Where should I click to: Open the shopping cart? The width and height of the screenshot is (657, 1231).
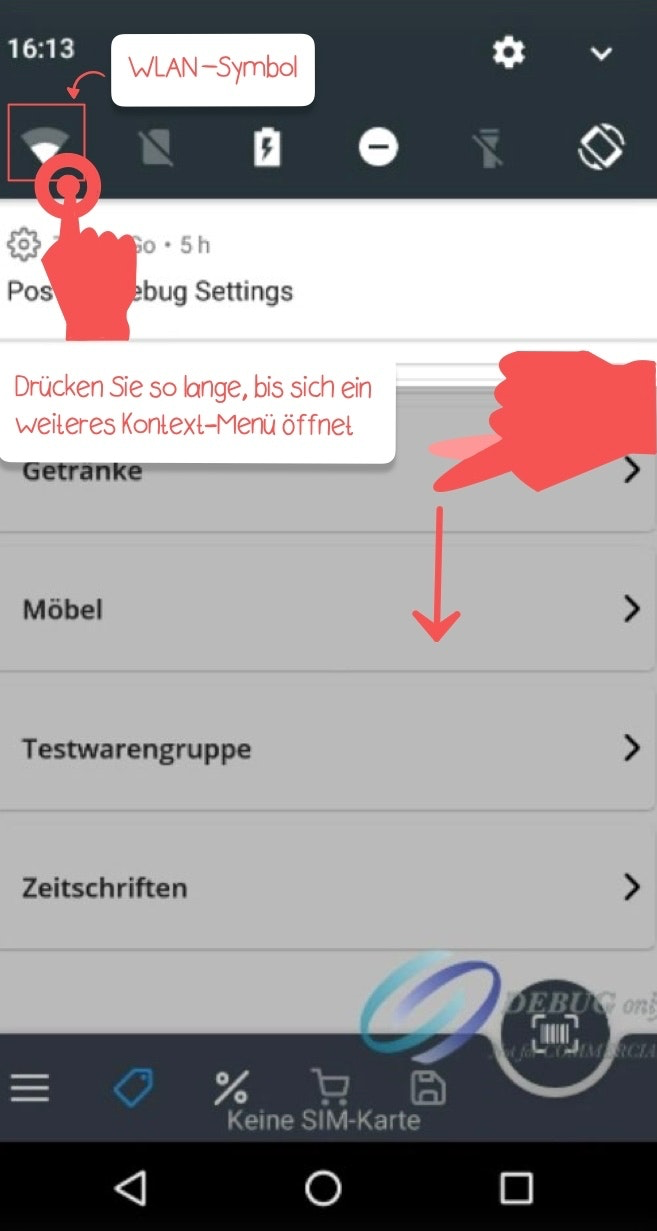pyautogui.click(x=329, y=1088)
